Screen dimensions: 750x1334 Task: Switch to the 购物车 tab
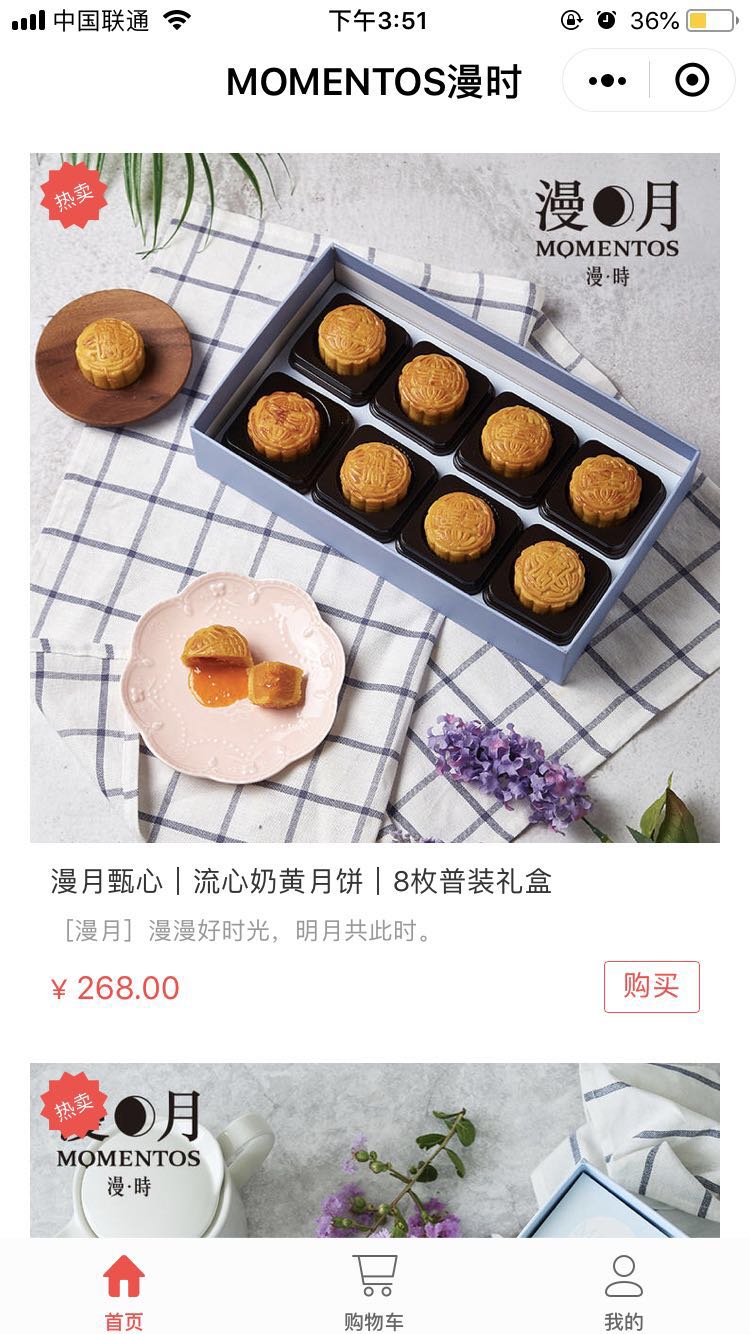(374, 1291)
